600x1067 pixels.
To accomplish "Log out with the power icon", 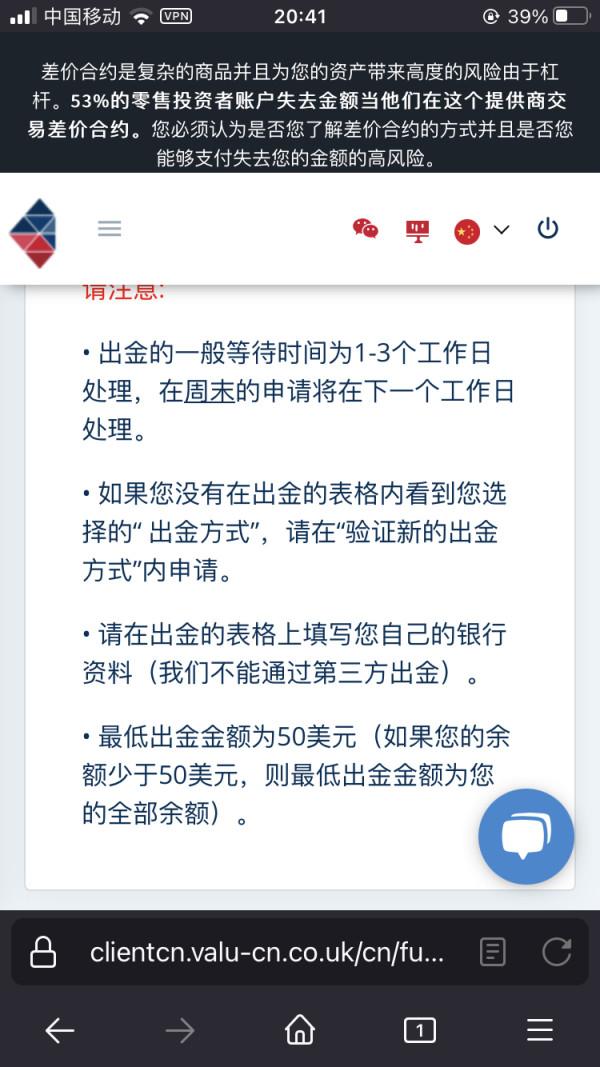I will click(x=548, y=229).
